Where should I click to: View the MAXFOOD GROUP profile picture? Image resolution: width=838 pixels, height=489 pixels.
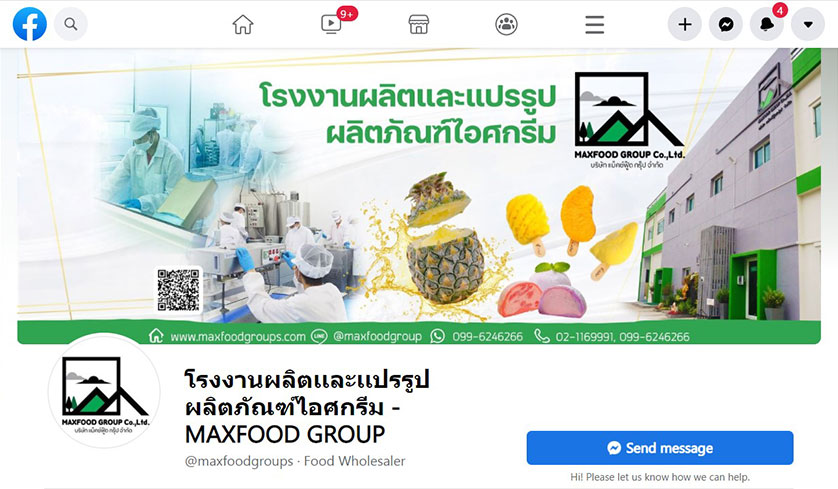click(104, 391)
